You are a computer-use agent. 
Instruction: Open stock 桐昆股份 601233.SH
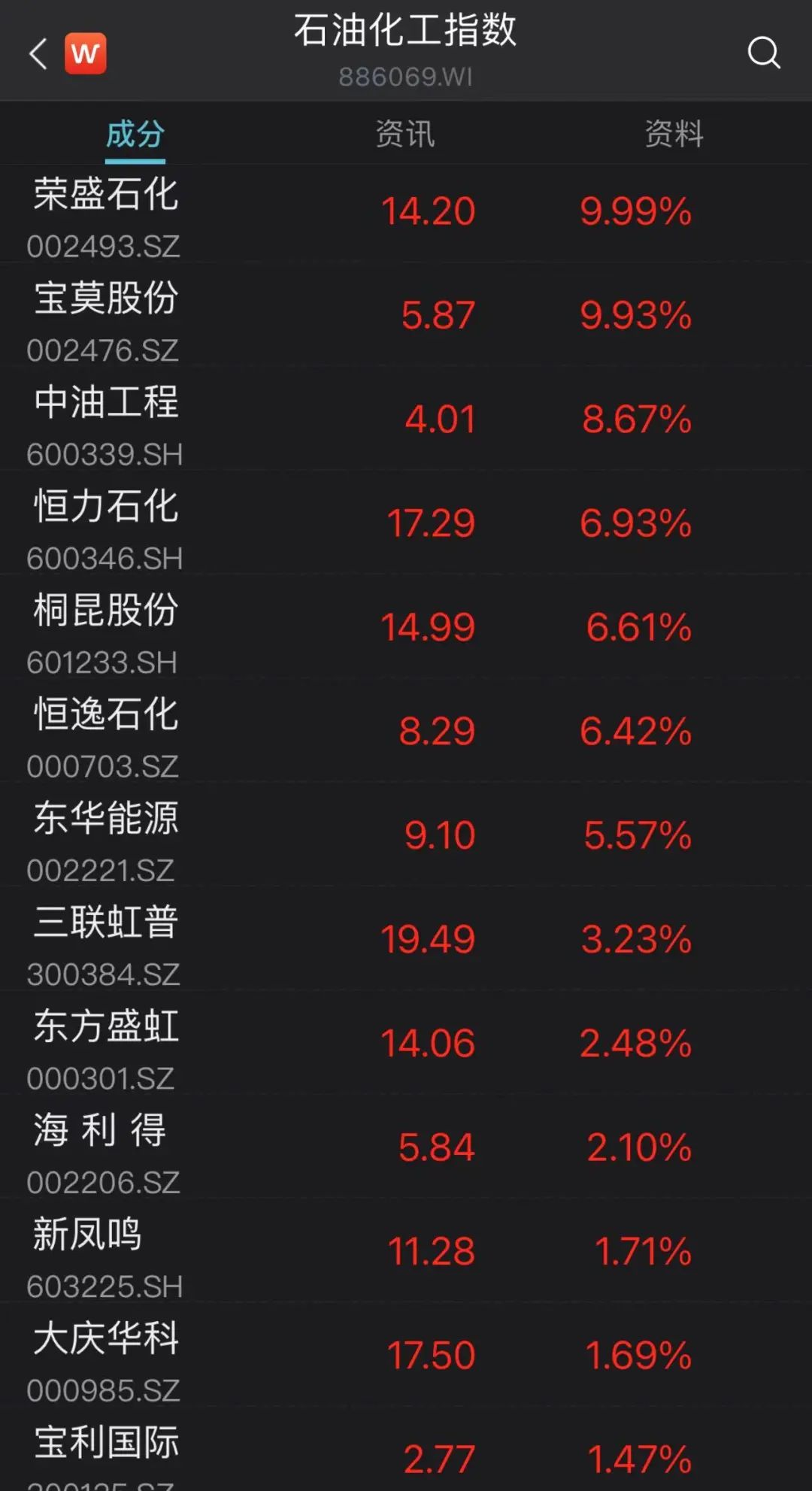point(406,627)
